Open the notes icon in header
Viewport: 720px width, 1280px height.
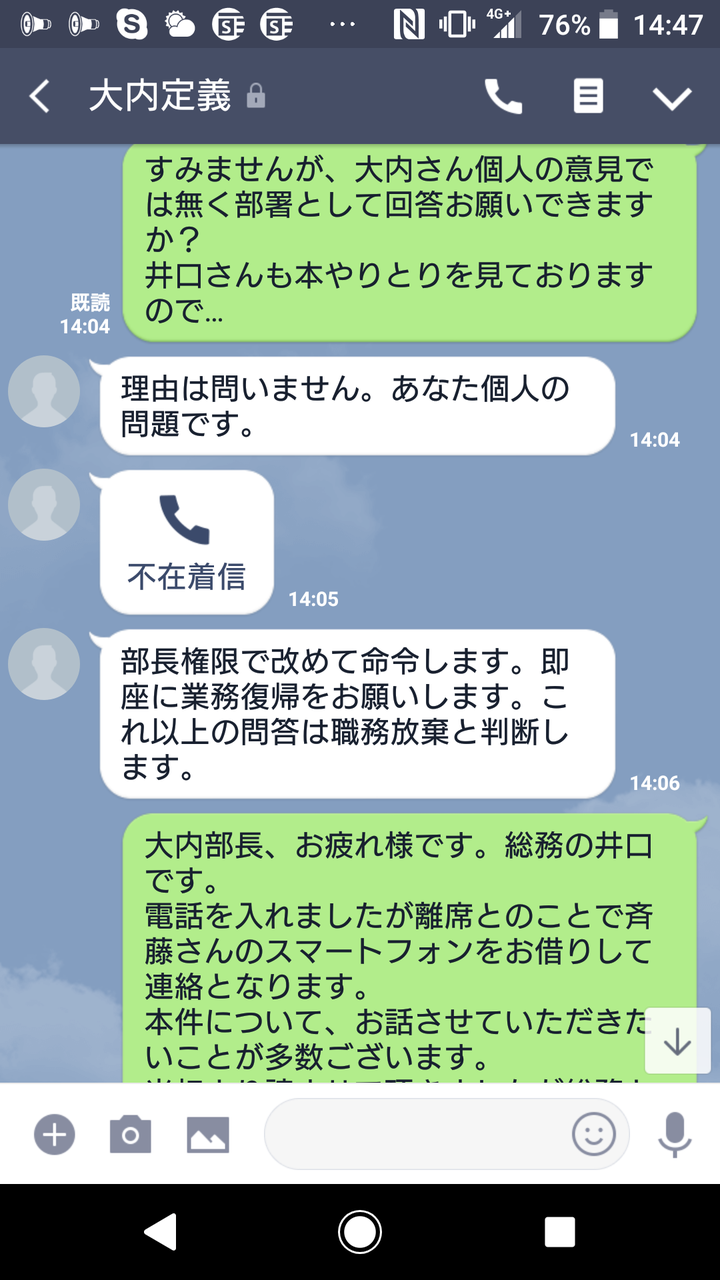[588, 97]
